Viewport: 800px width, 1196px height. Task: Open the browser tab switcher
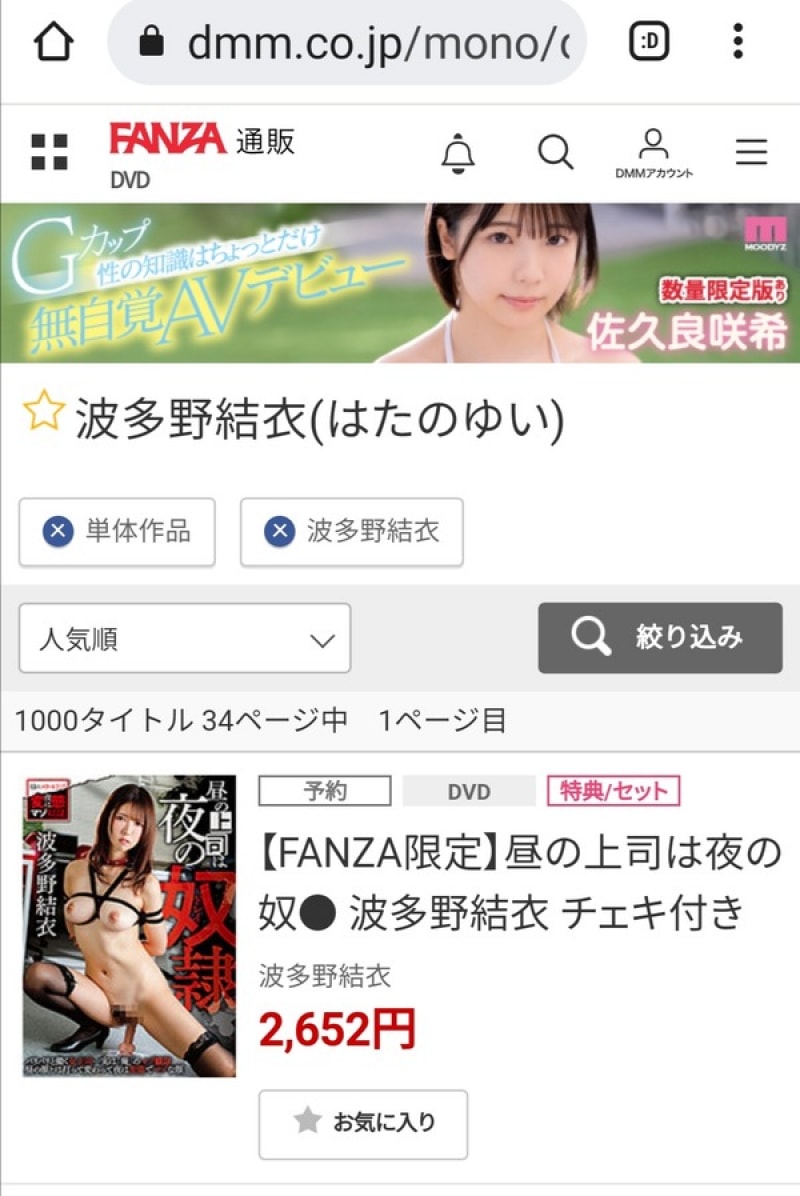point(650,42)
